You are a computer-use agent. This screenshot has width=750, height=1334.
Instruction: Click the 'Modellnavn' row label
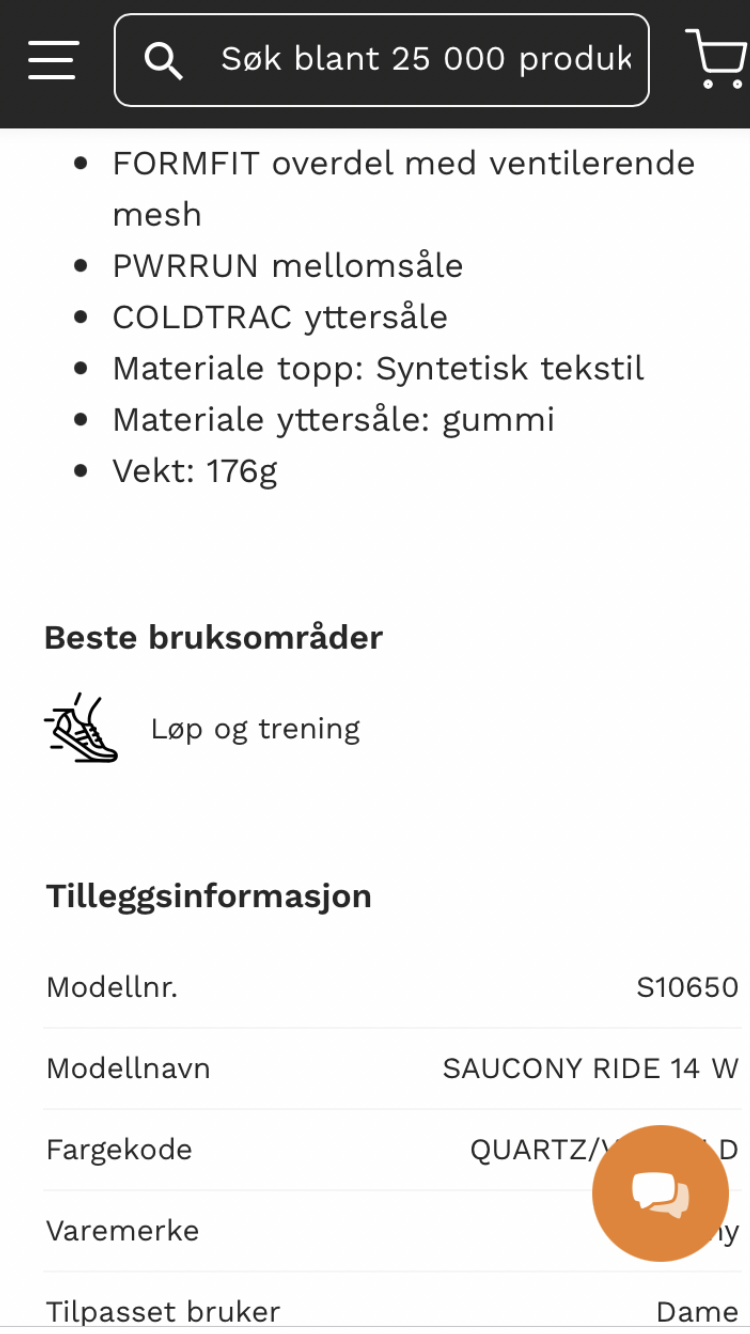(128, 1068)
